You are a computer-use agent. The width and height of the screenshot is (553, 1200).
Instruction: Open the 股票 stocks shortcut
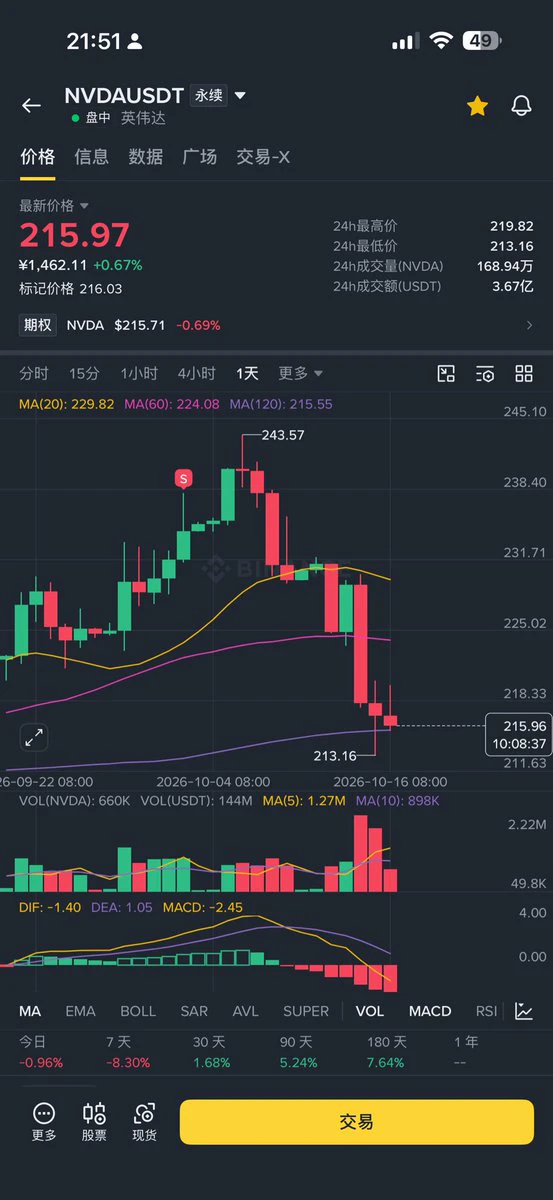(94, 1122)
